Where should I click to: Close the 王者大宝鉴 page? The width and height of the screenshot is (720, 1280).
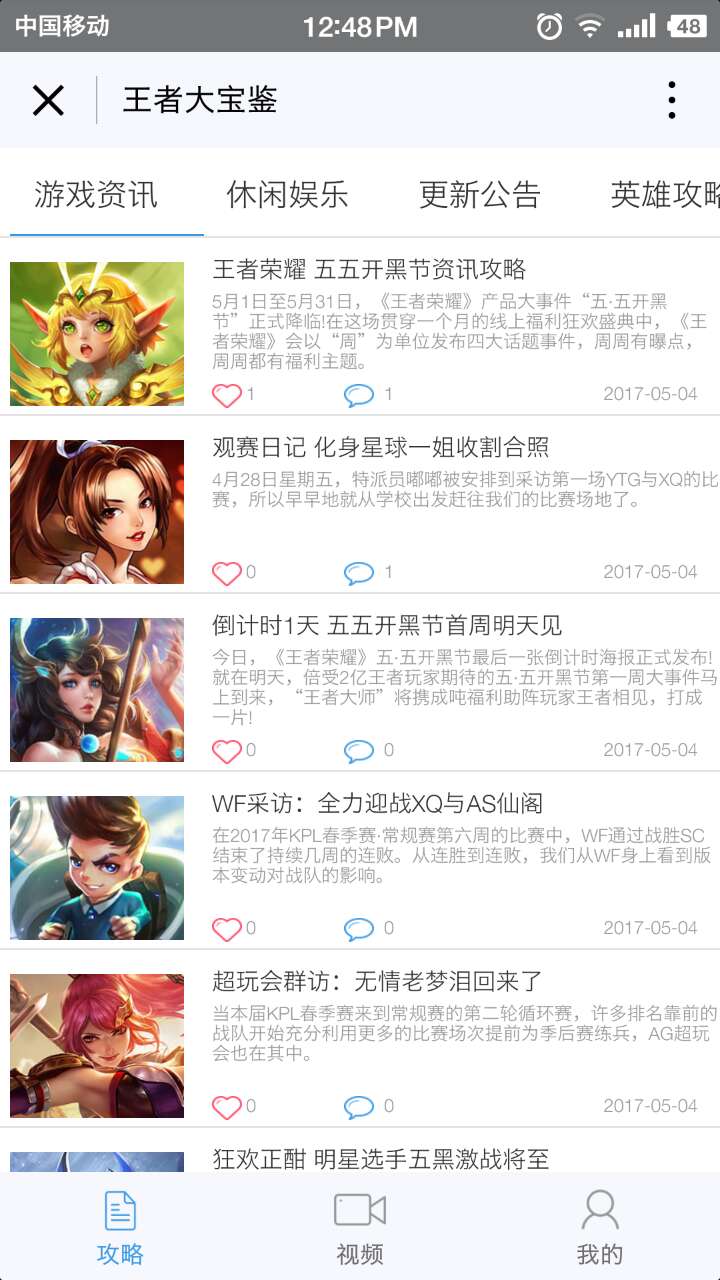[48, 100]
